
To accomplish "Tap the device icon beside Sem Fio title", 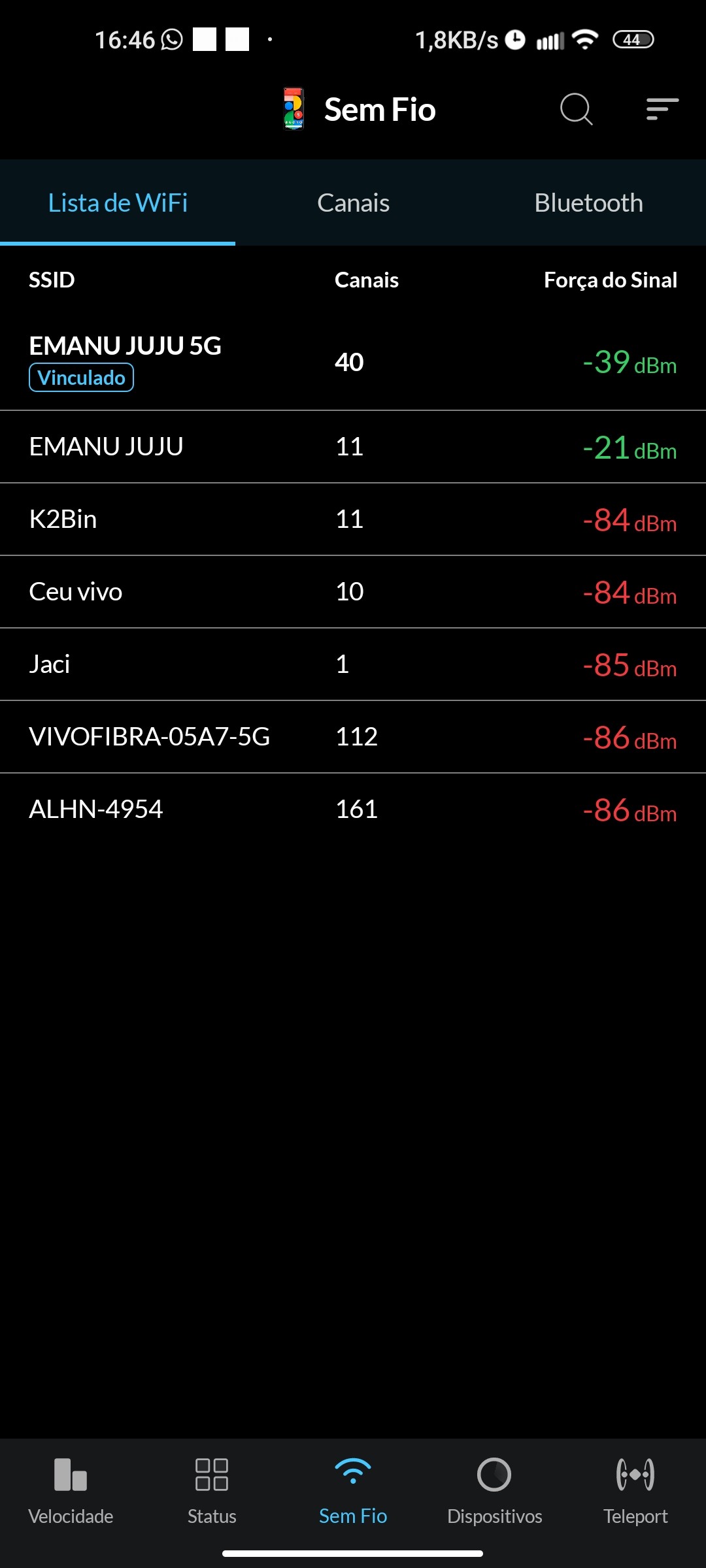I will tap(294, 109).
